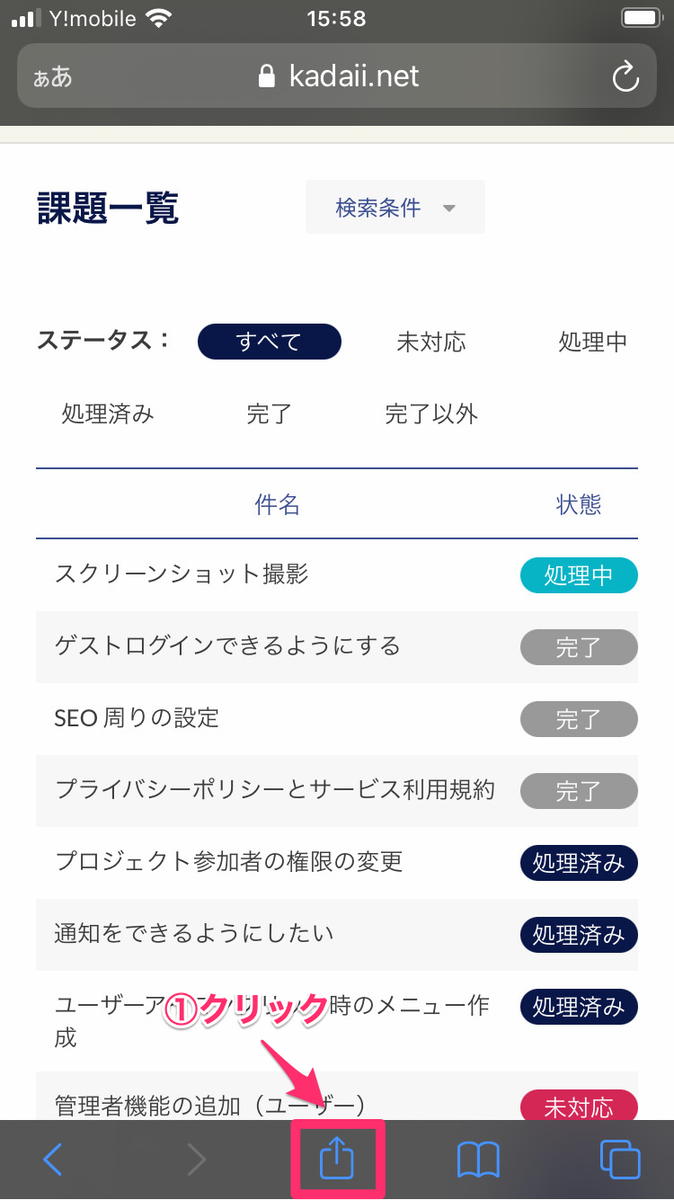674x1200 pixels.
Task: Tap the Safari share icon
Action: [337, 1160]
